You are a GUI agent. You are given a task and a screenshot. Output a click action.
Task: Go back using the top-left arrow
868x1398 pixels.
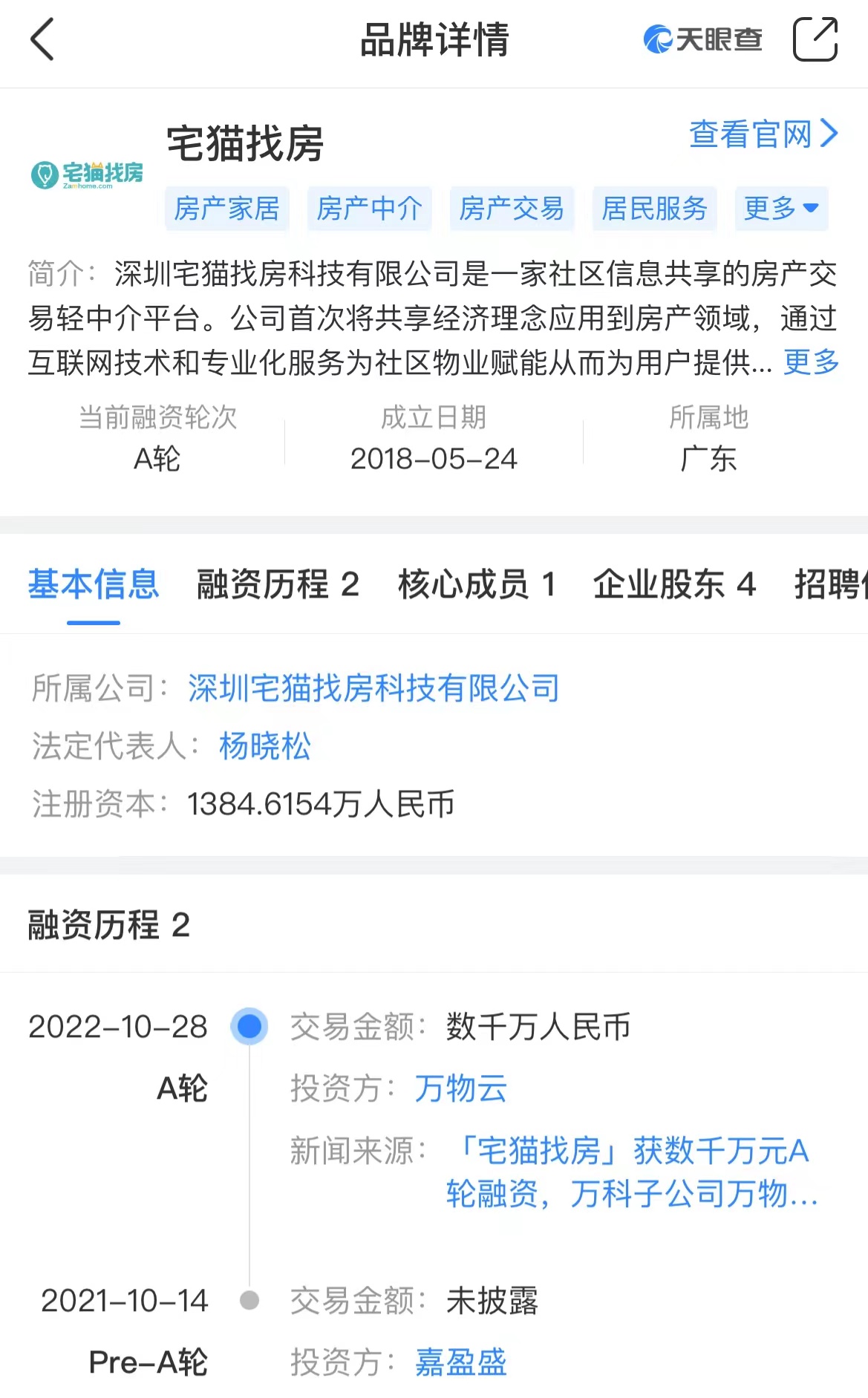pyautogui.click(x=42, y=39)
